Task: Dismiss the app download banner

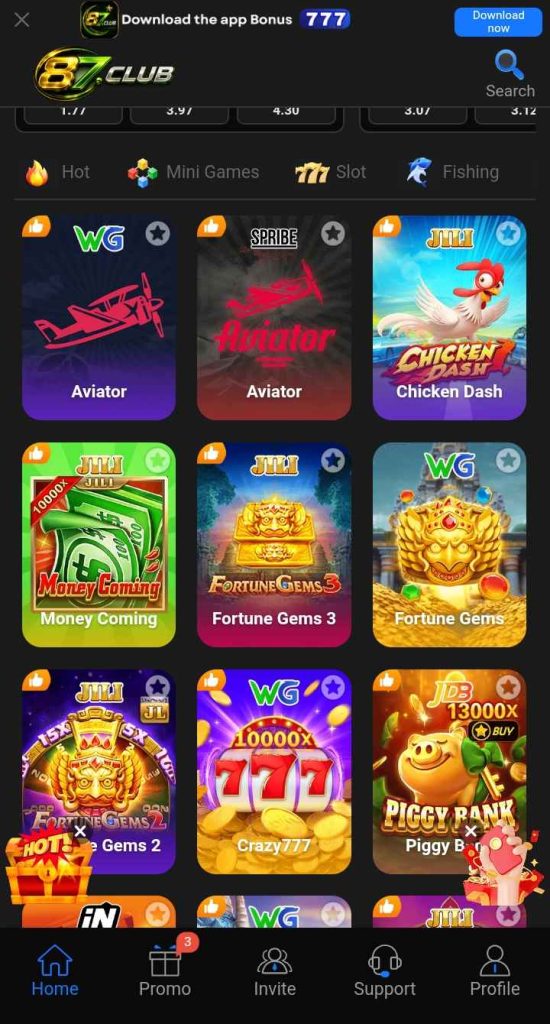Action: (22, 20)
